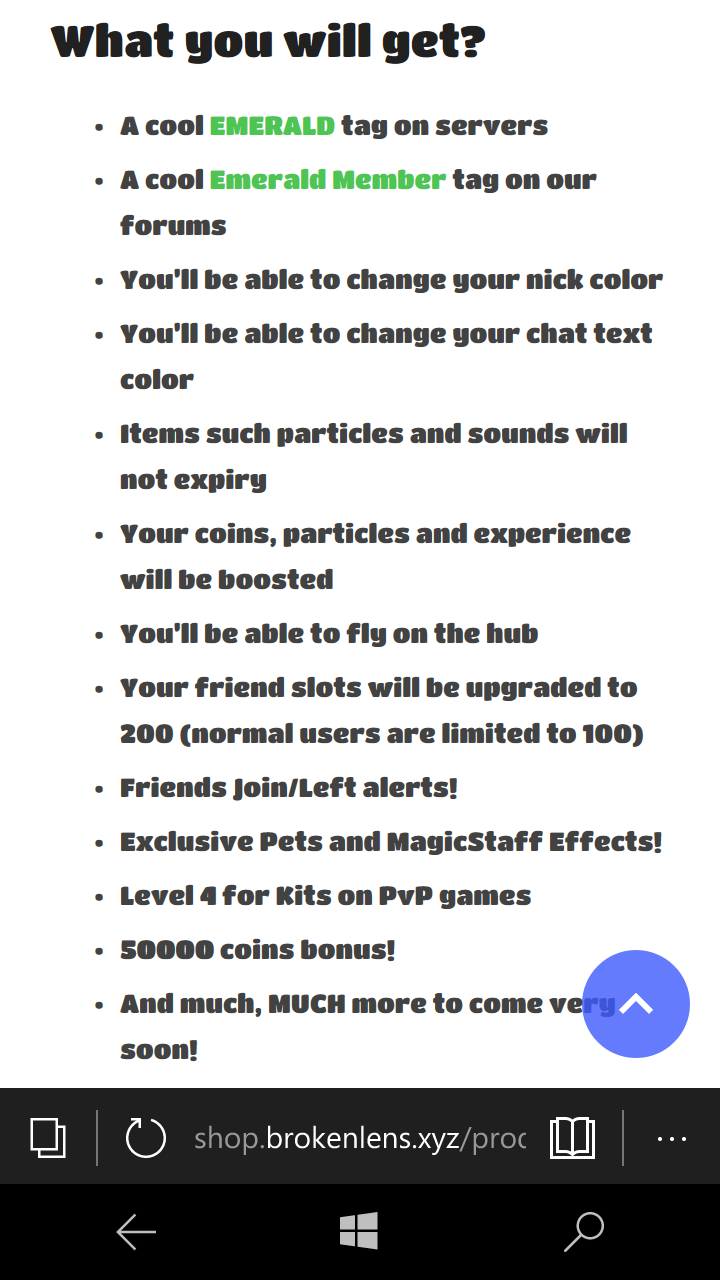
Task: Tap the blue scroll-to-top arrow button
Action: click(x=636, y=1004)
